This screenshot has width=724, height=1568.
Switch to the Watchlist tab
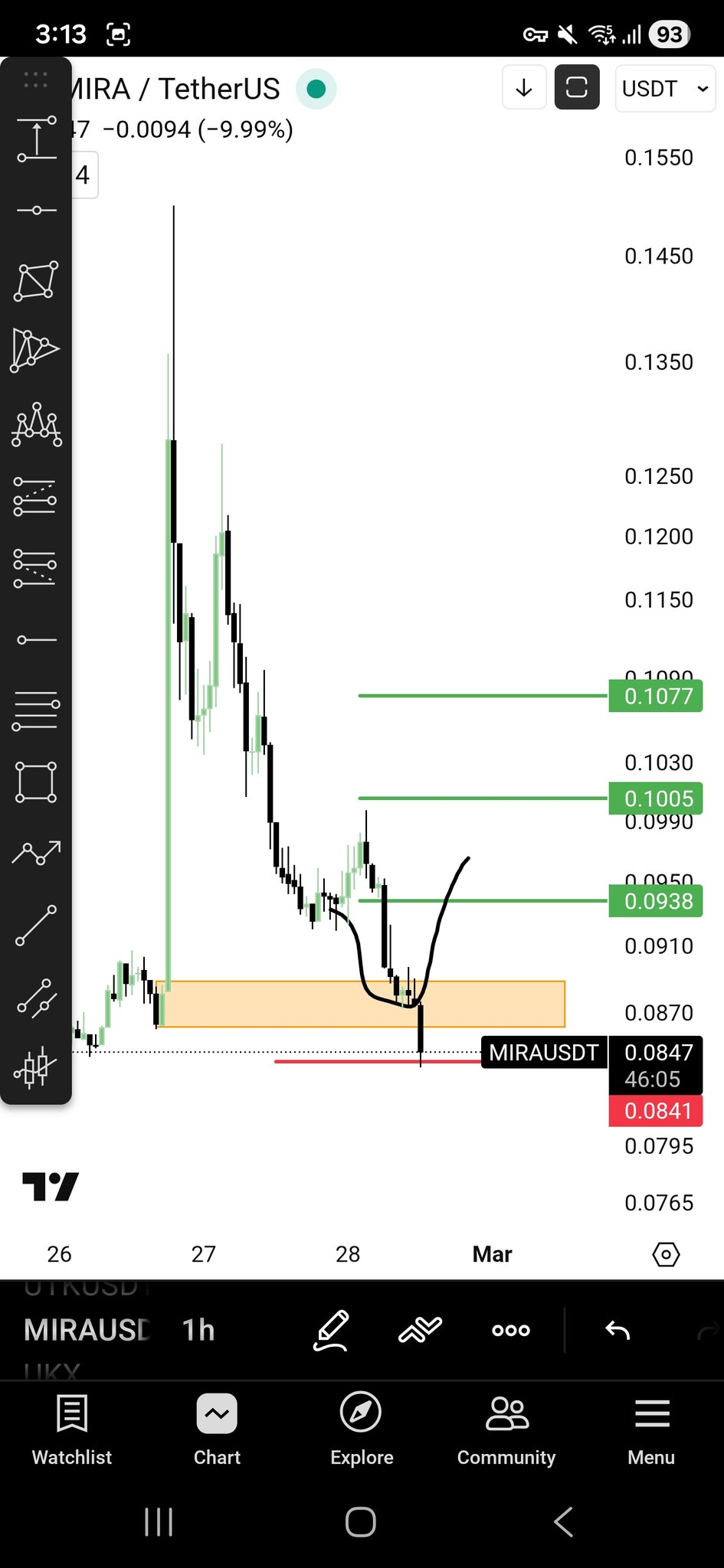coord(72,1429)
